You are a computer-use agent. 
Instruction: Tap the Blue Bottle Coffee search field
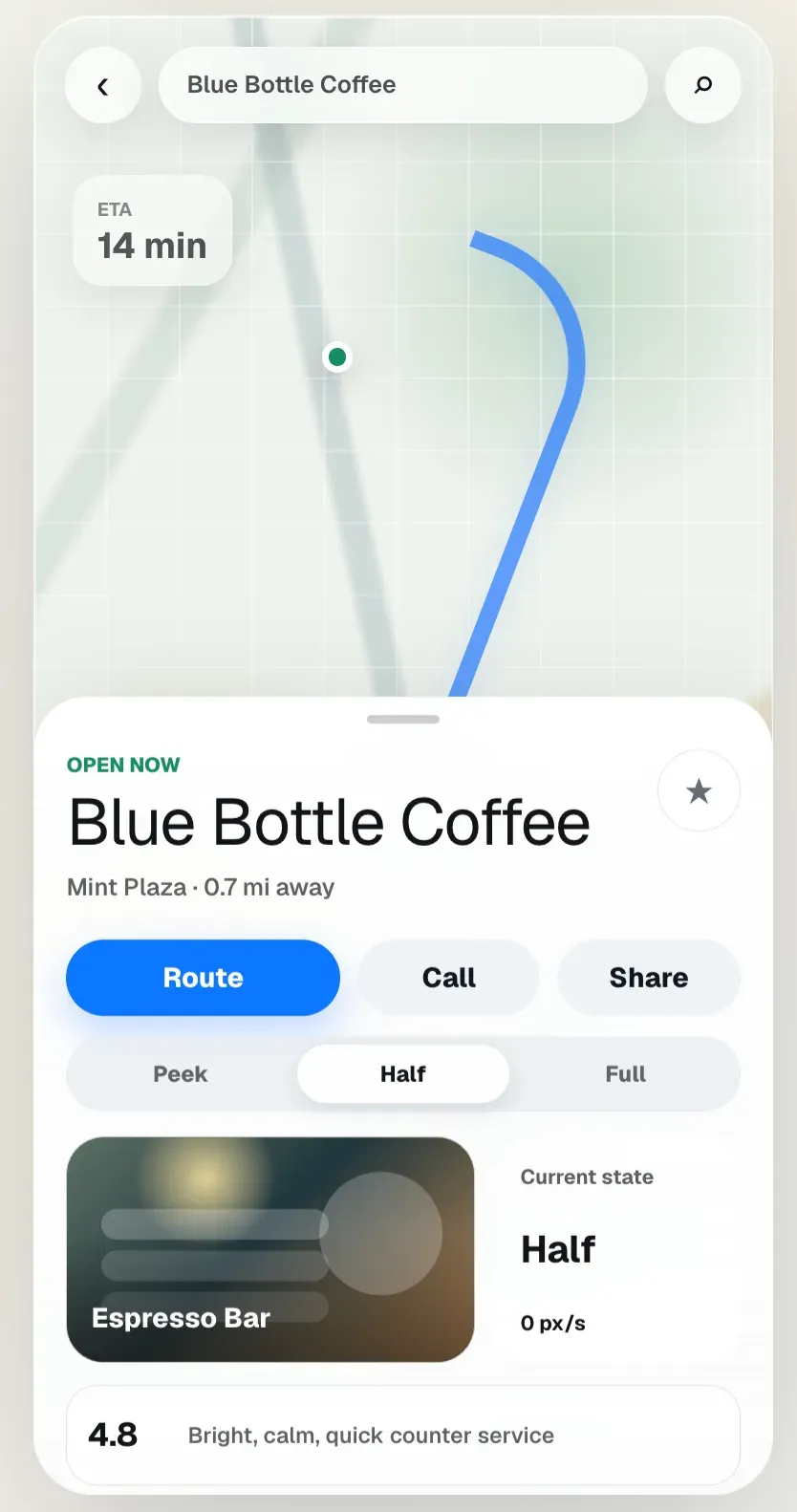point(403,85)
